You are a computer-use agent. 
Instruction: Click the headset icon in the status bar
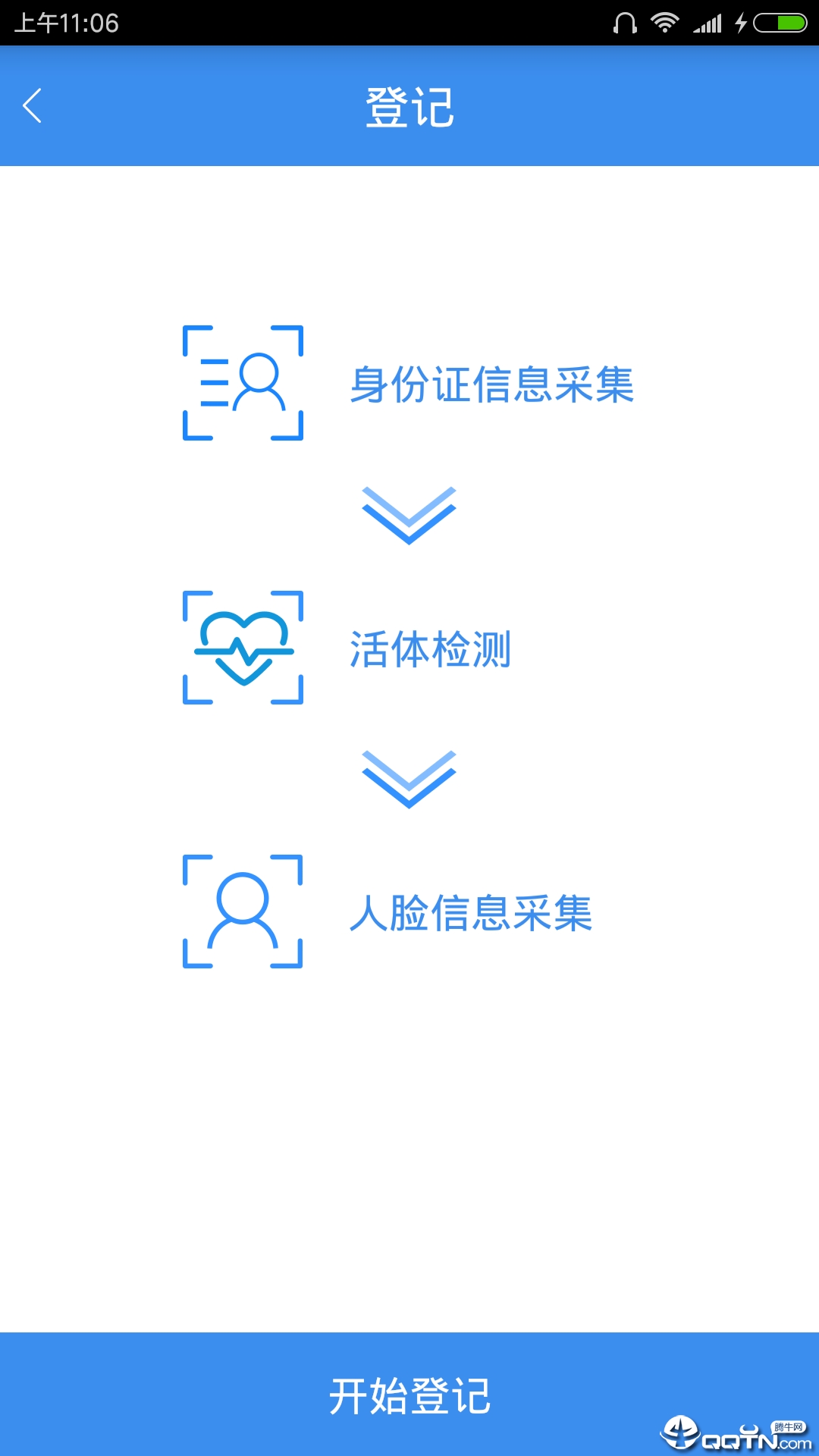(623, 23)
